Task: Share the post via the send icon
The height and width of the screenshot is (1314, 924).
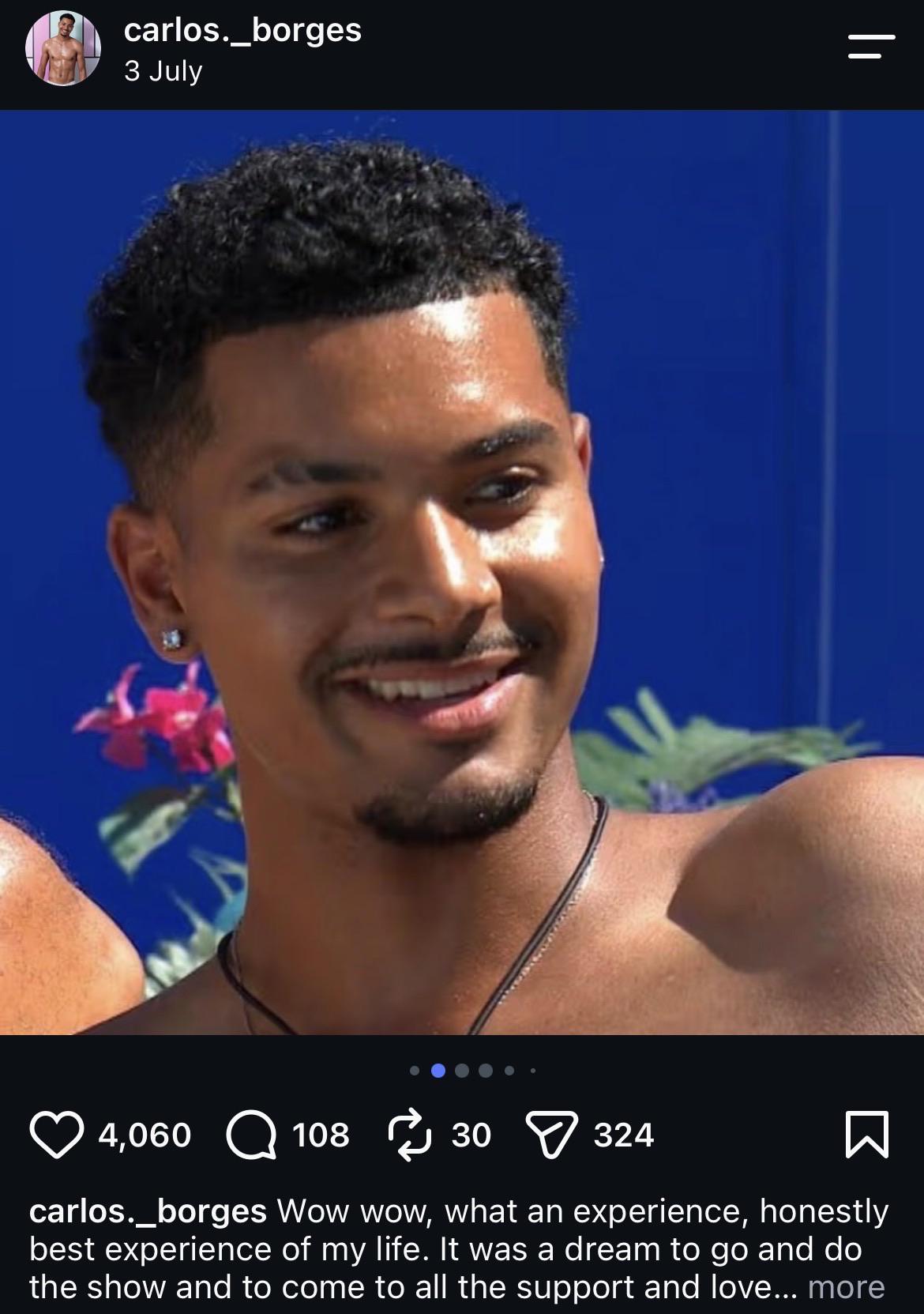Action: [x=552, y=1135]
